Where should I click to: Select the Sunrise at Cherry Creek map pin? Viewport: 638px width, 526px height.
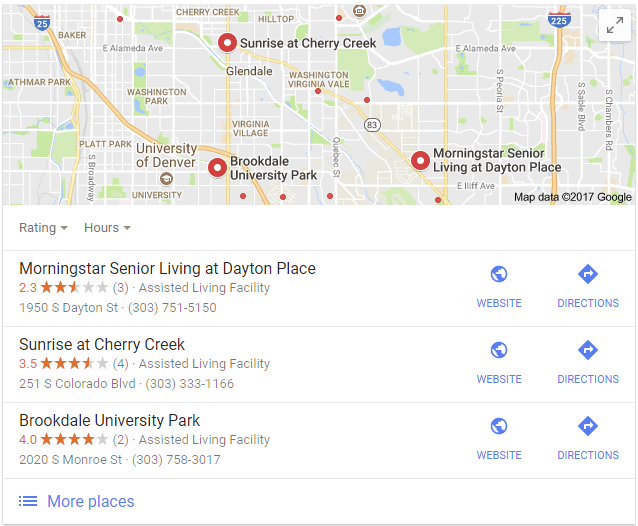click(227, 43)
